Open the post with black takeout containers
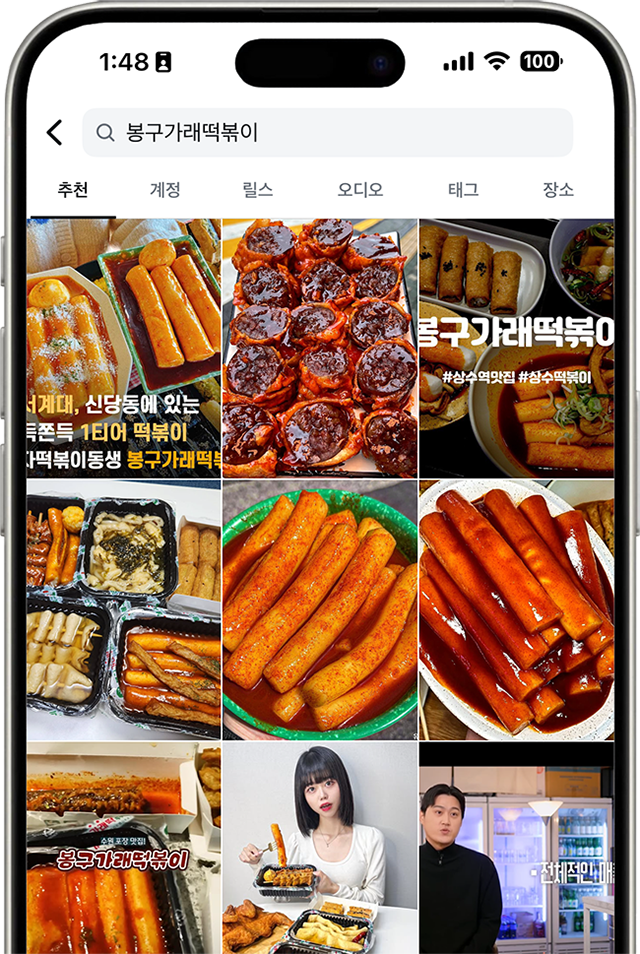Image resolution: width=640 pixels, height=954 pixels. (124, 610)
